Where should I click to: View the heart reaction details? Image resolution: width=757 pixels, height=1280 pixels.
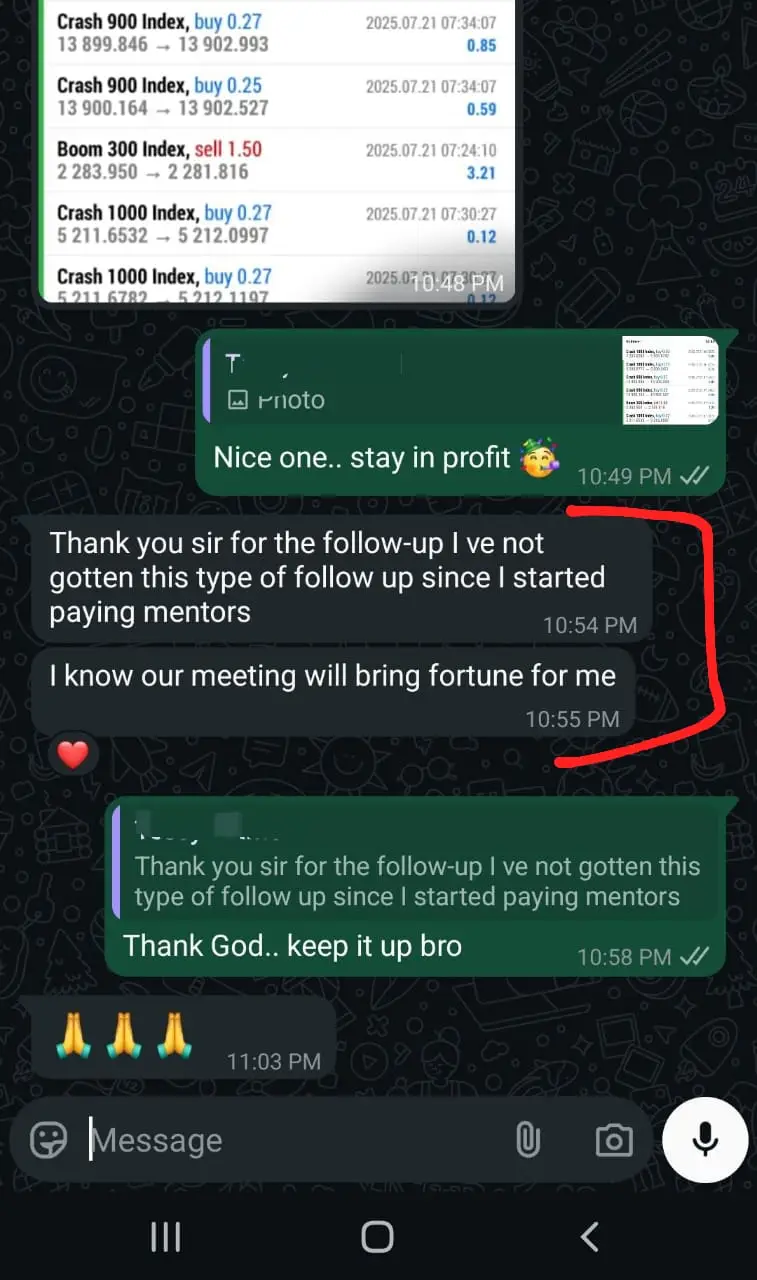click(x=73, y=755)
